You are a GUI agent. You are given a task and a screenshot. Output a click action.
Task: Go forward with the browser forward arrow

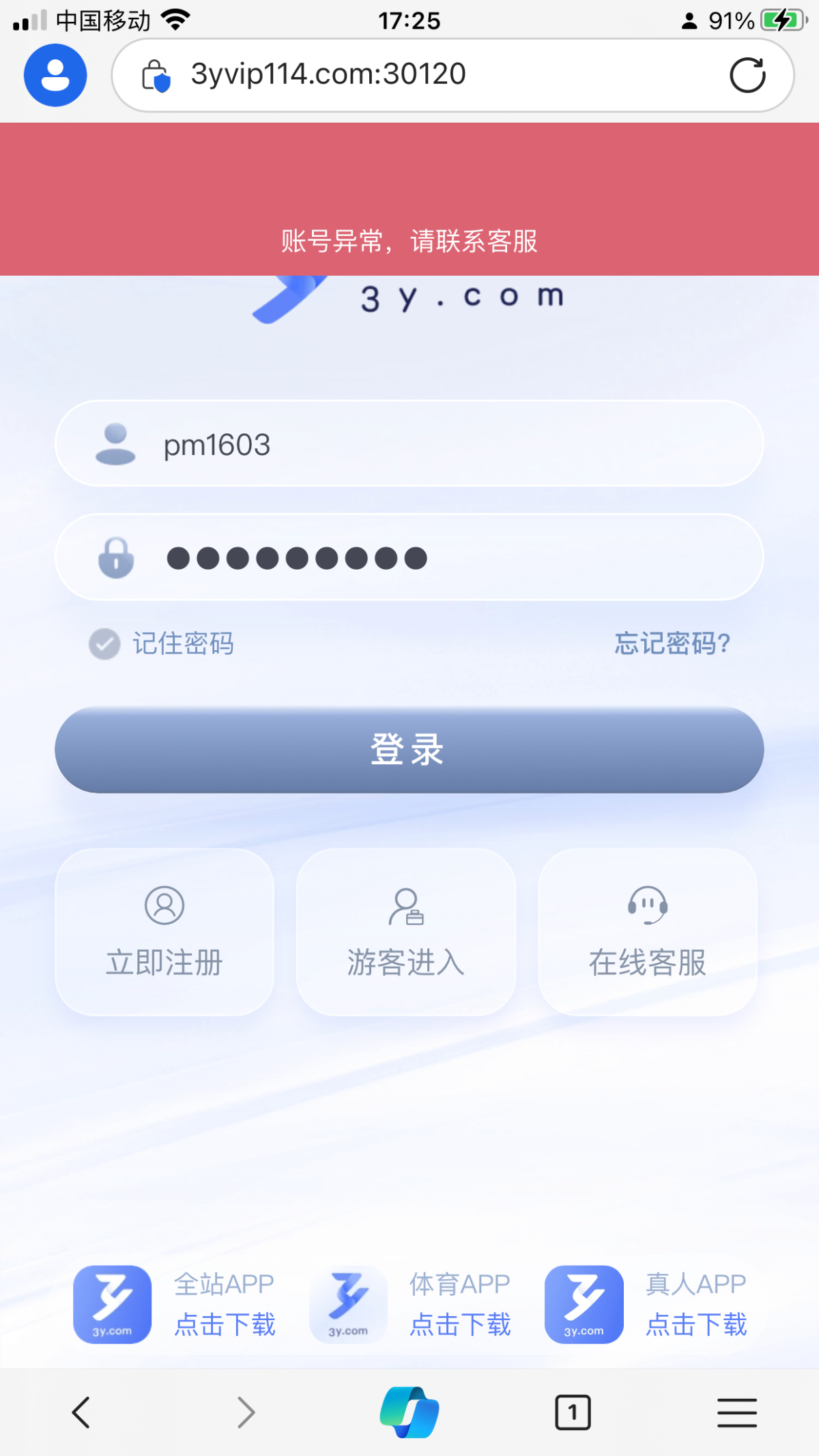point(246,1412)
